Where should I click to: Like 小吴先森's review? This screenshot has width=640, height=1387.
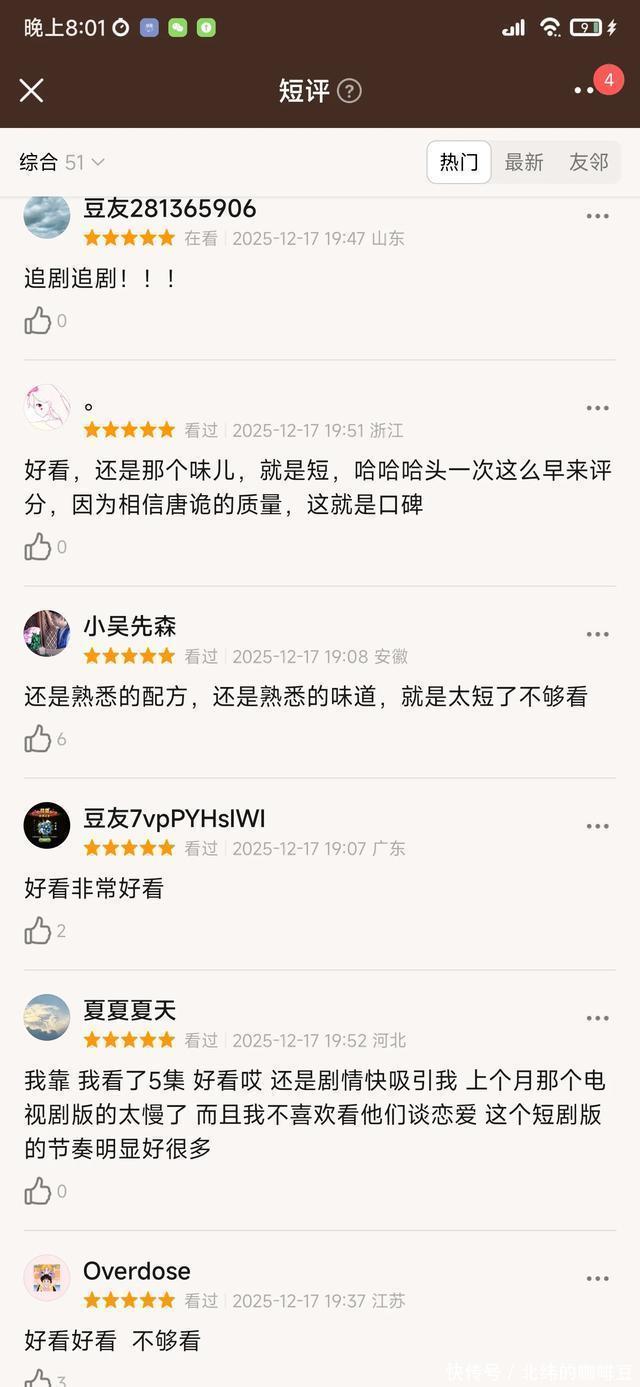[x=38, y=739]
